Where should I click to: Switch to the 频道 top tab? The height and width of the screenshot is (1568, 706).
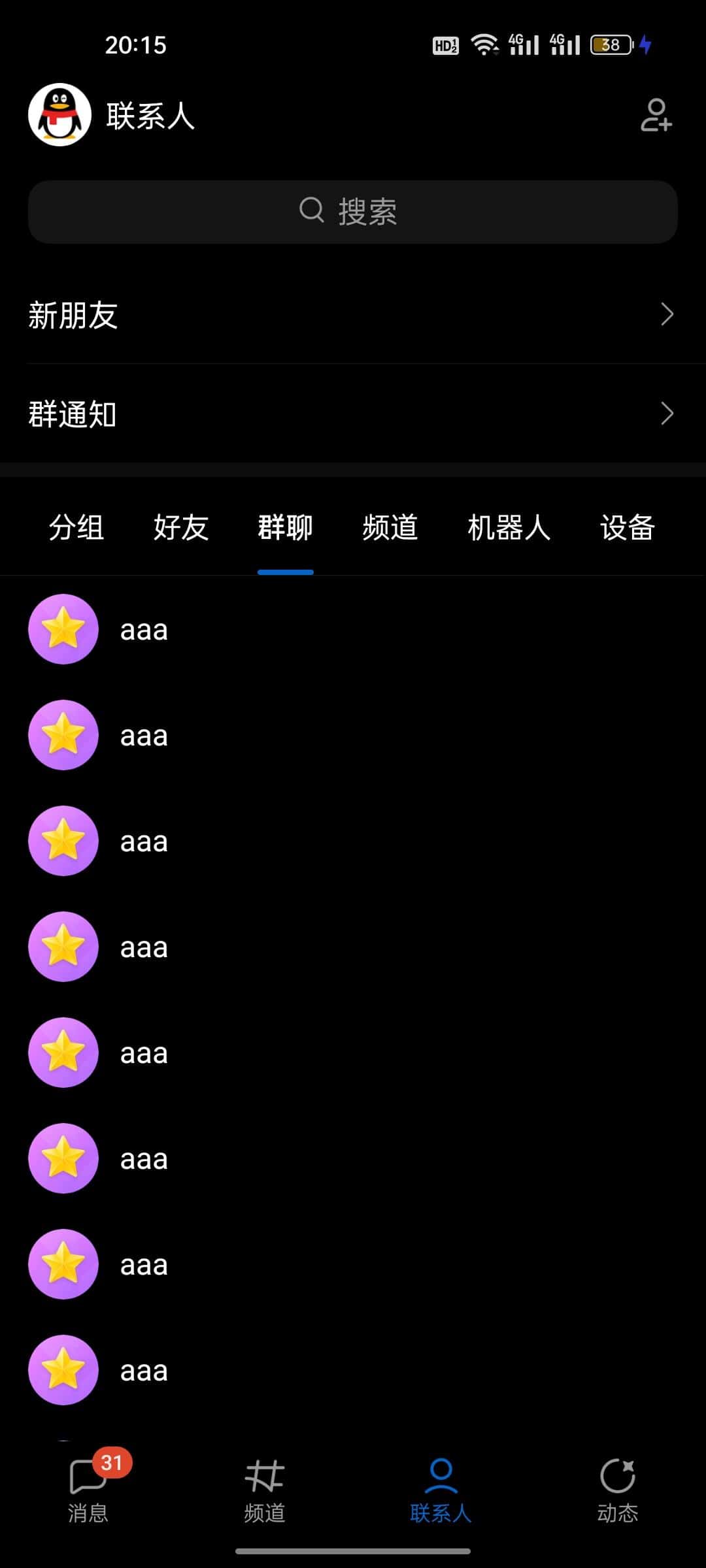(390, 527)
